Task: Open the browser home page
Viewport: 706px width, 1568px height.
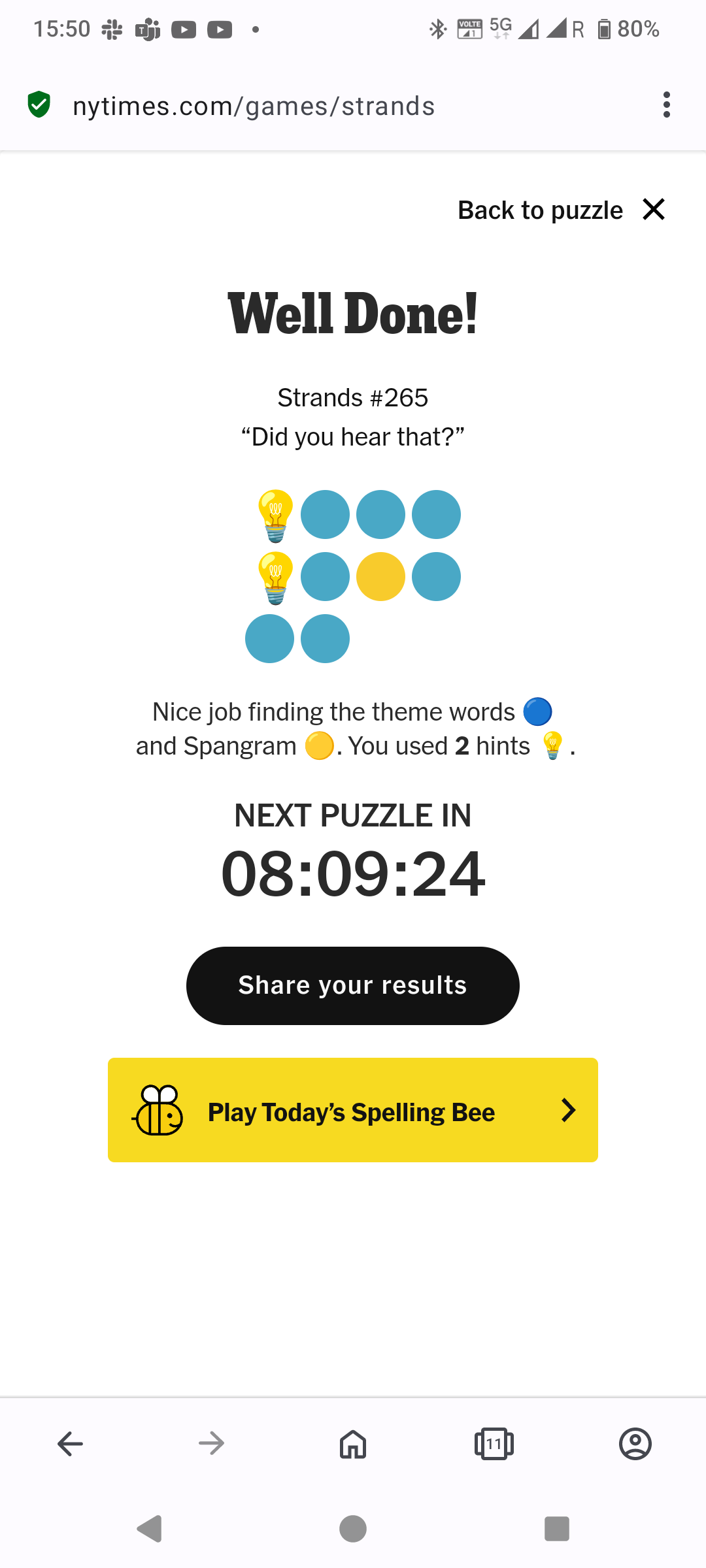Action: [x=353, y=1444]
